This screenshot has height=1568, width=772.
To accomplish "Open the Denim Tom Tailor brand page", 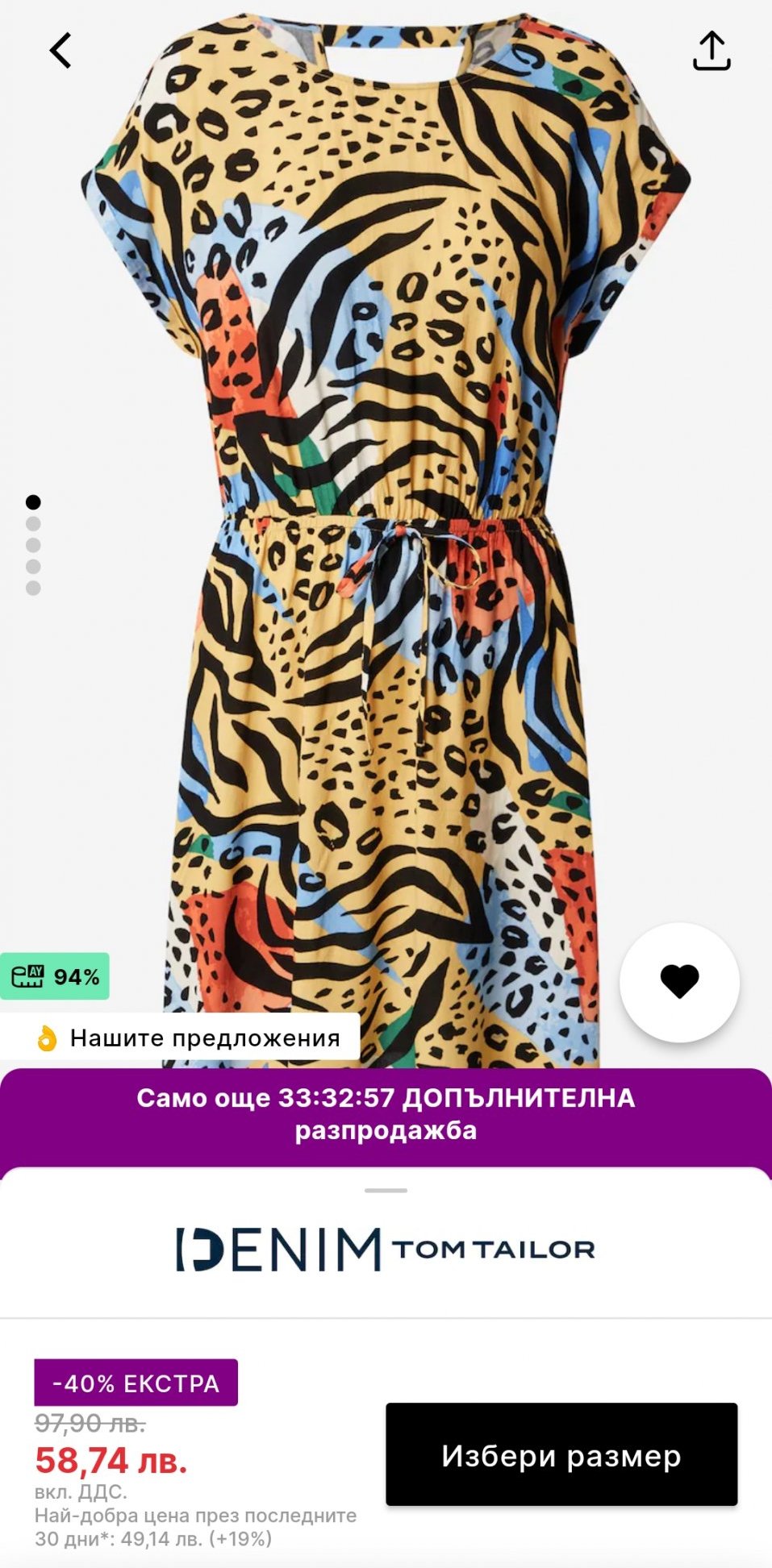I will coord(386,1250).
